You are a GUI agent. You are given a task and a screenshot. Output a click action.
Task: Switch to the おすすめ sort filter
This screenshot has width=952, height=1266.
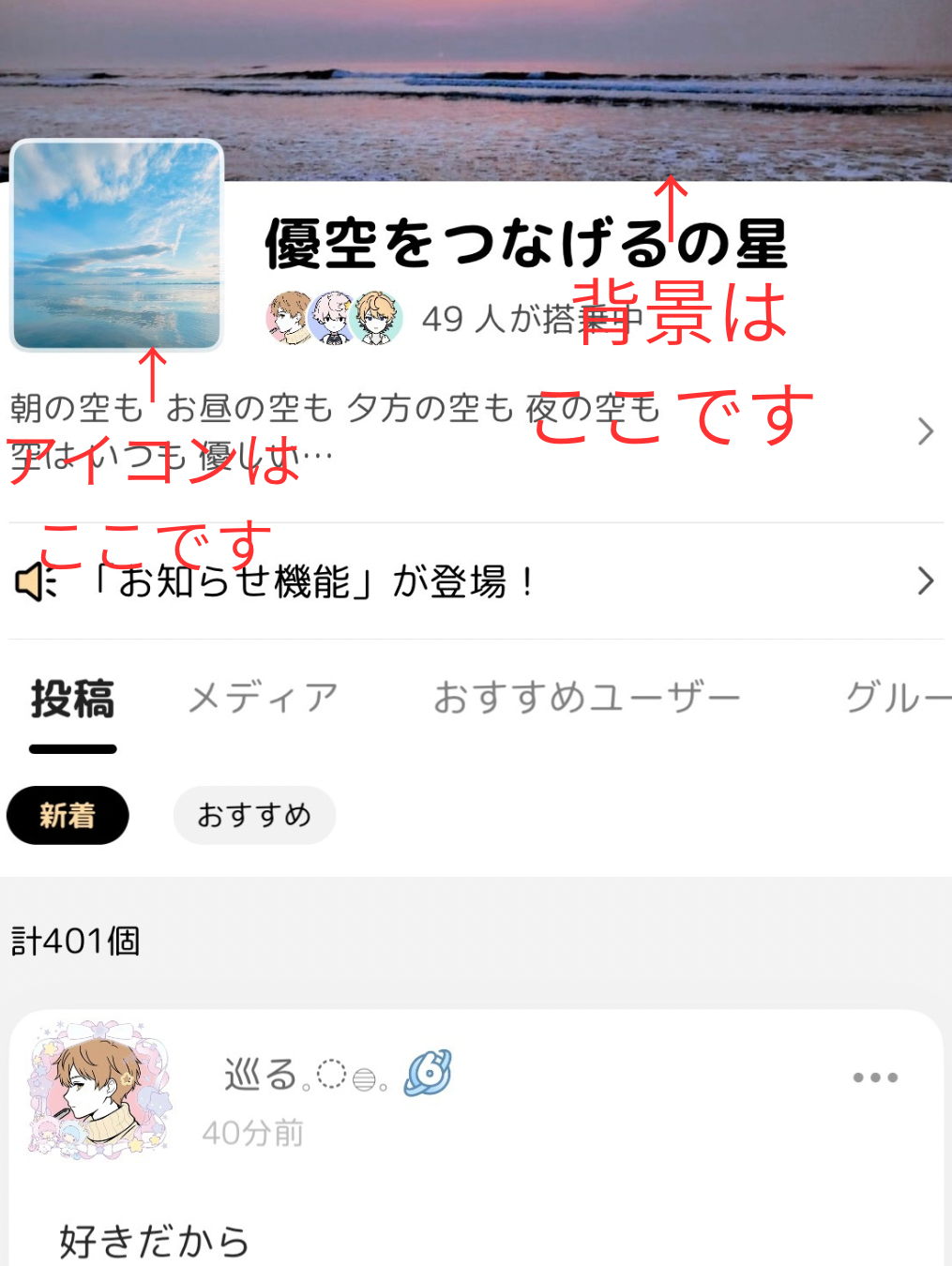coord(253,815)
